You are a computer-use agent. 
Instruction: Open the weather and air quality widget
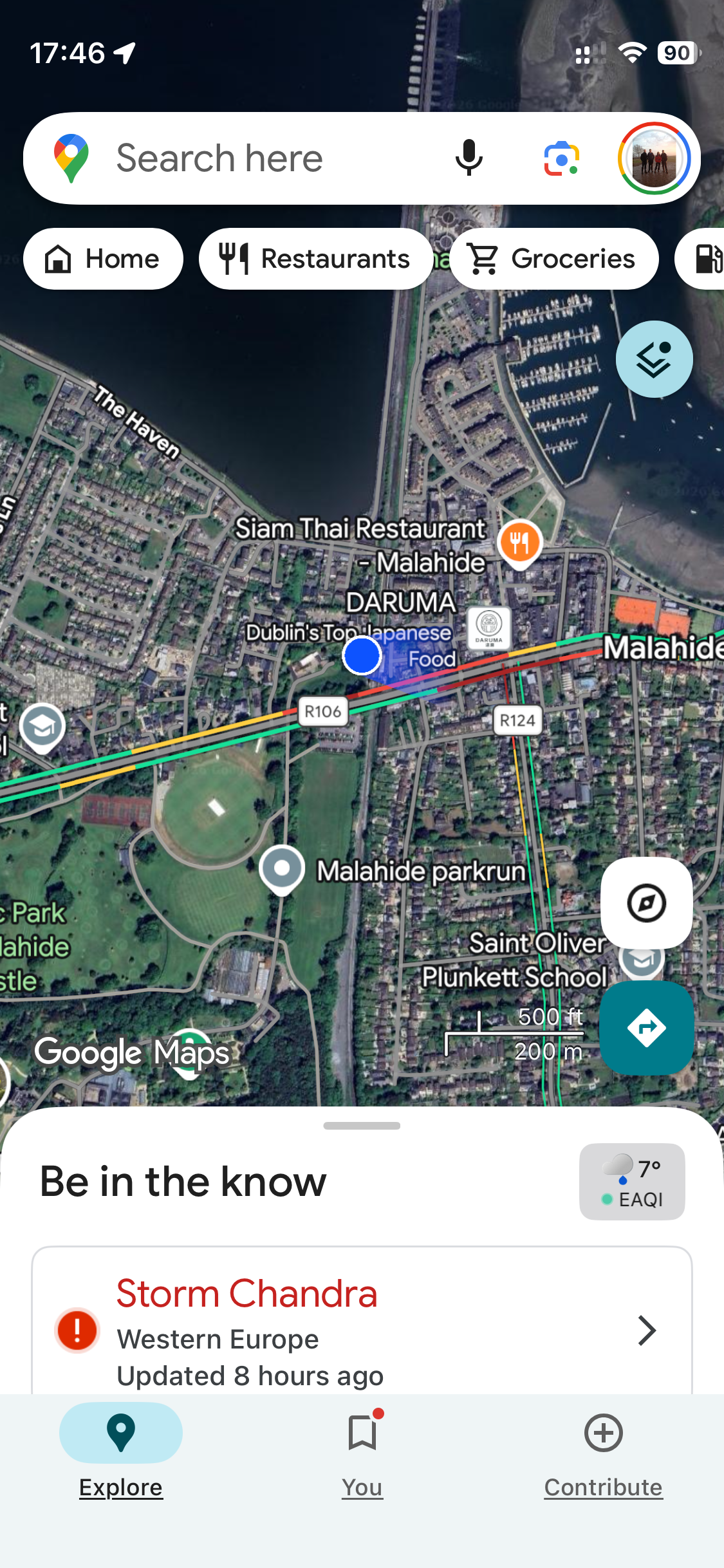tap(631, 1182)
